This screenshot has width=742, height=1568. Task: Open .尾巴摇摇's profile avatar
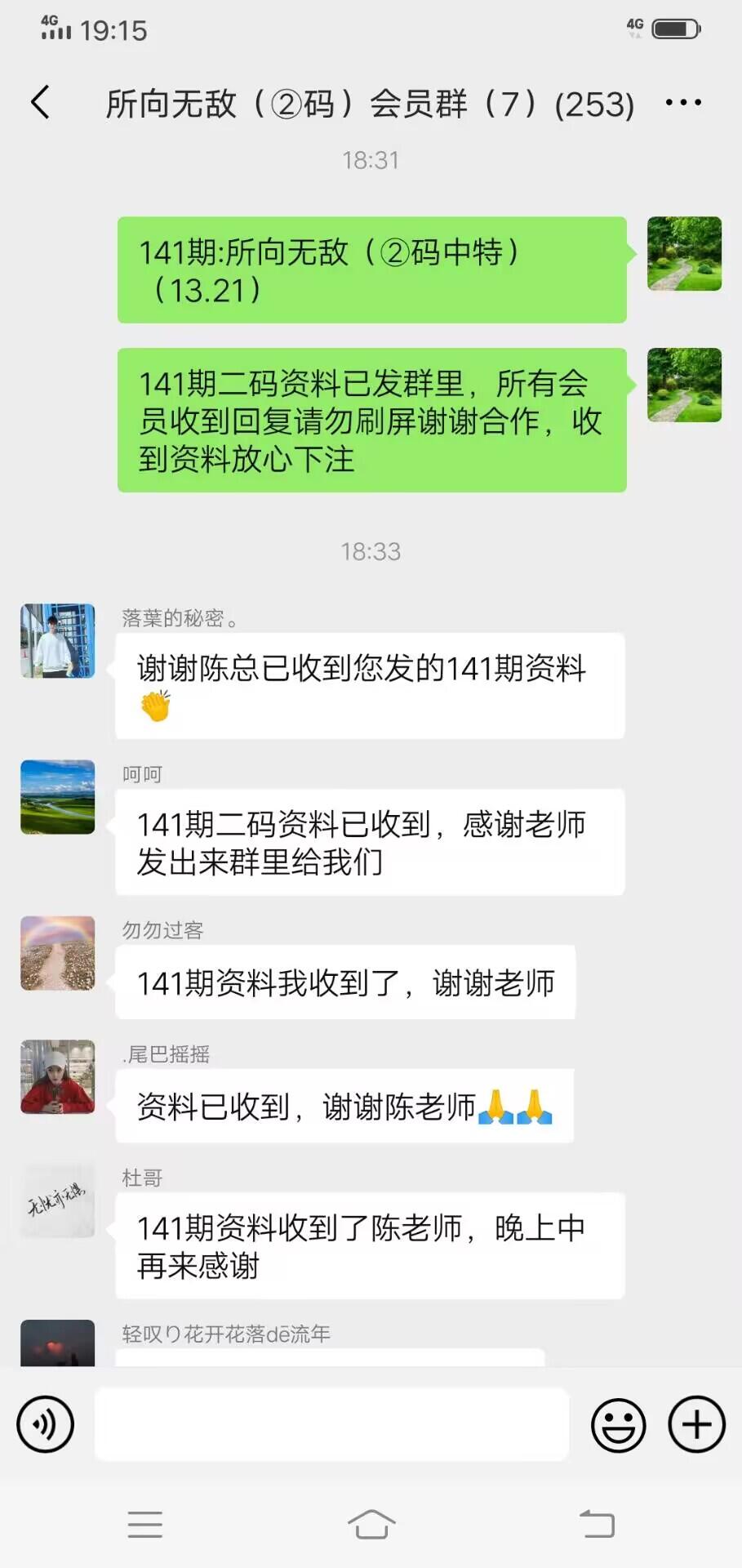pyautogui.click(x=57, y=1076)
